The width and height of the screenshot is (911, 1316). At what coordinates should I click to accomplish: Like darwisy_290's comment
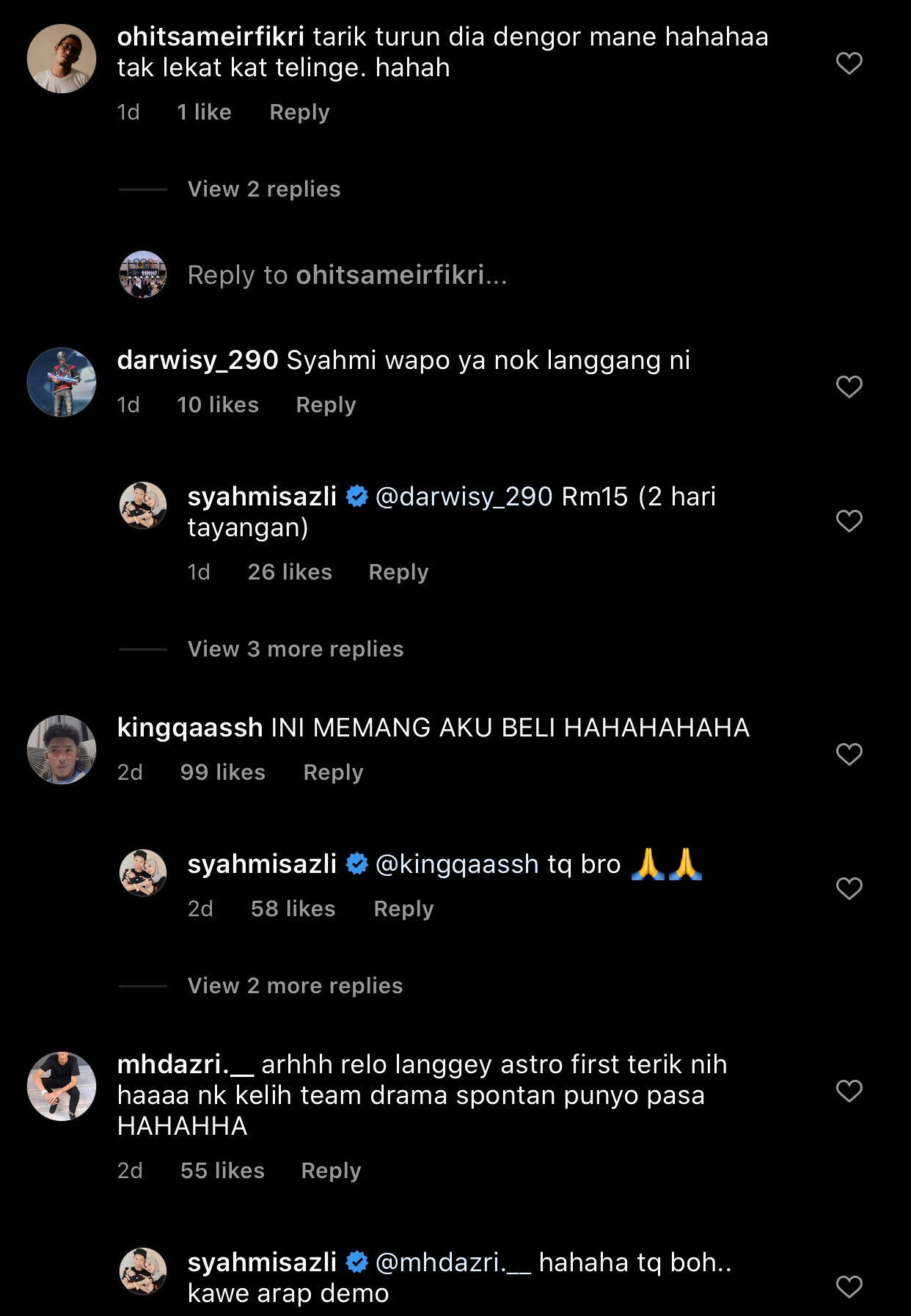tap(849, 387)
